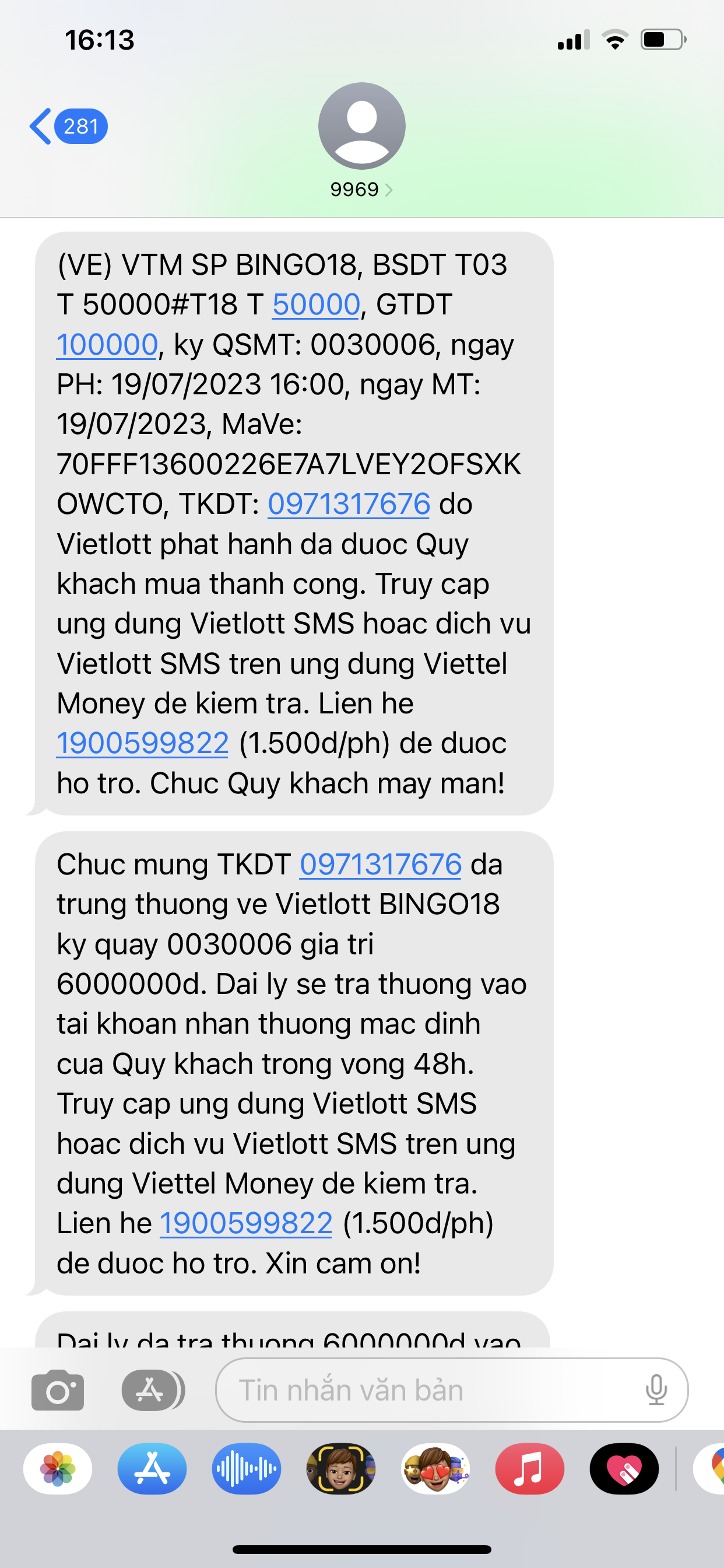Open the Digital Touch heart app

624,1469
